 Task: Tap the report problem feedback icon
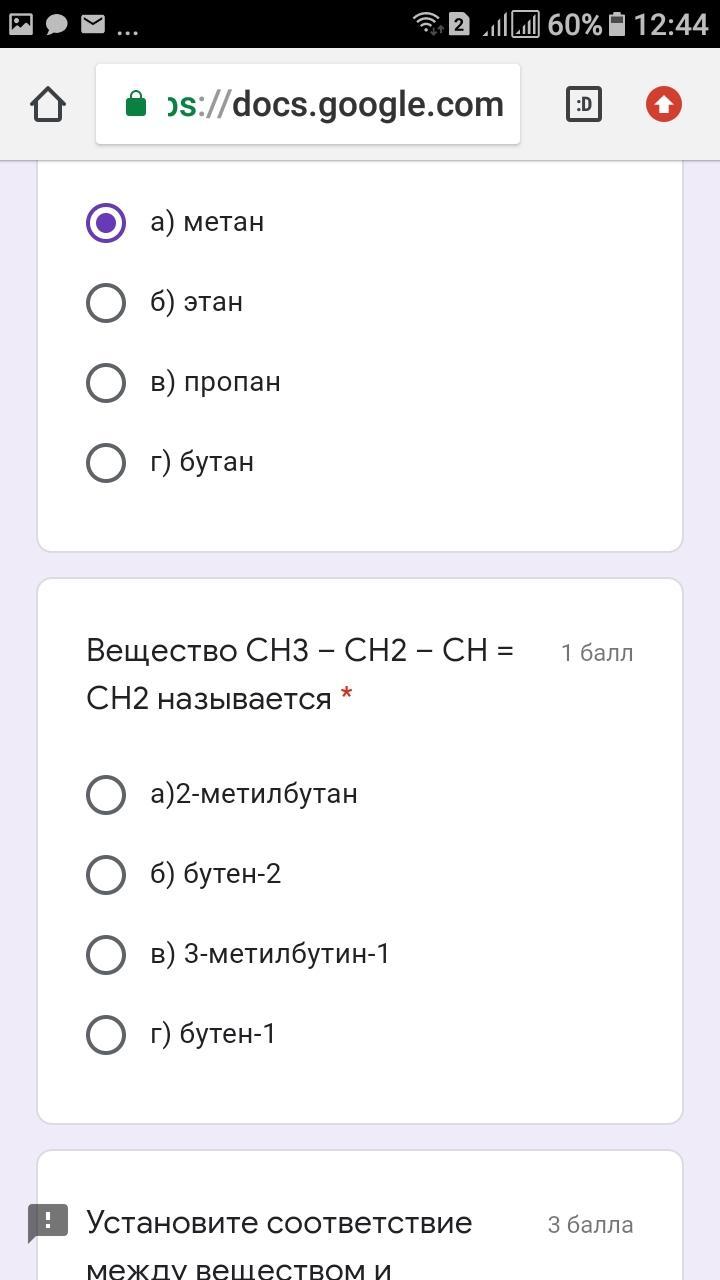47,1222
